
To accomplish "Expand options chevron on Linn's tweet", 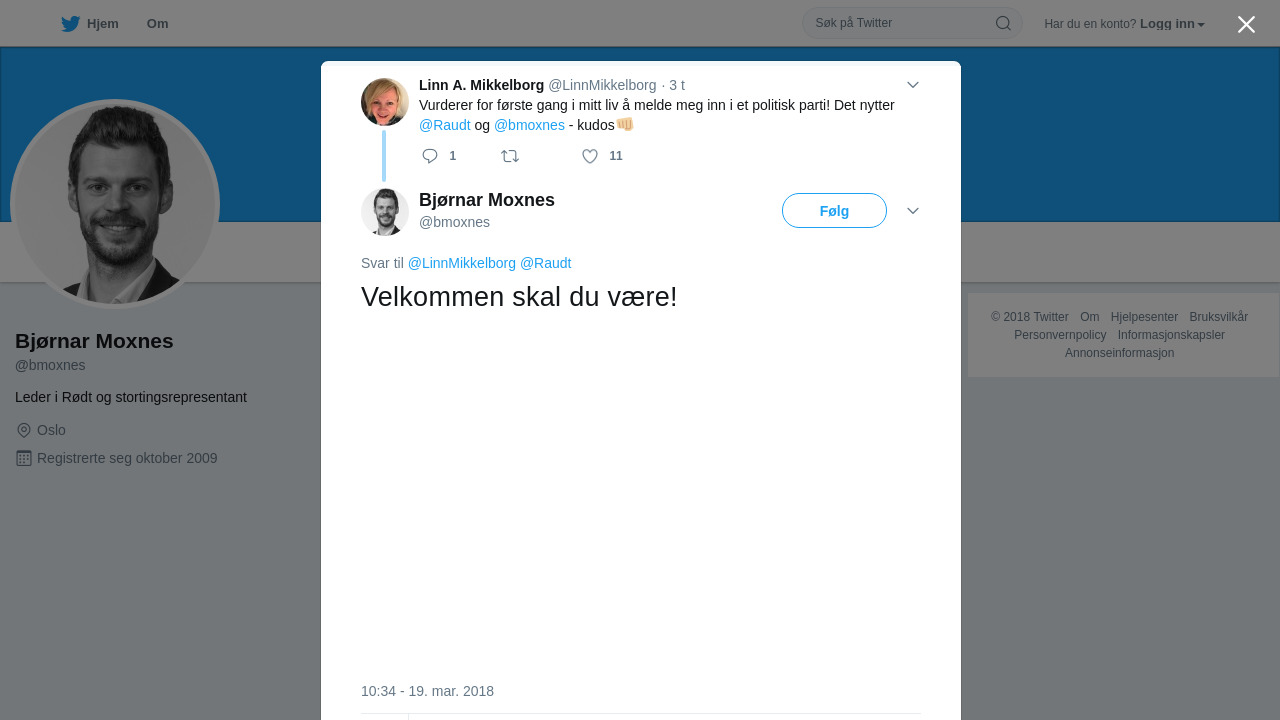I will point(913,85).
